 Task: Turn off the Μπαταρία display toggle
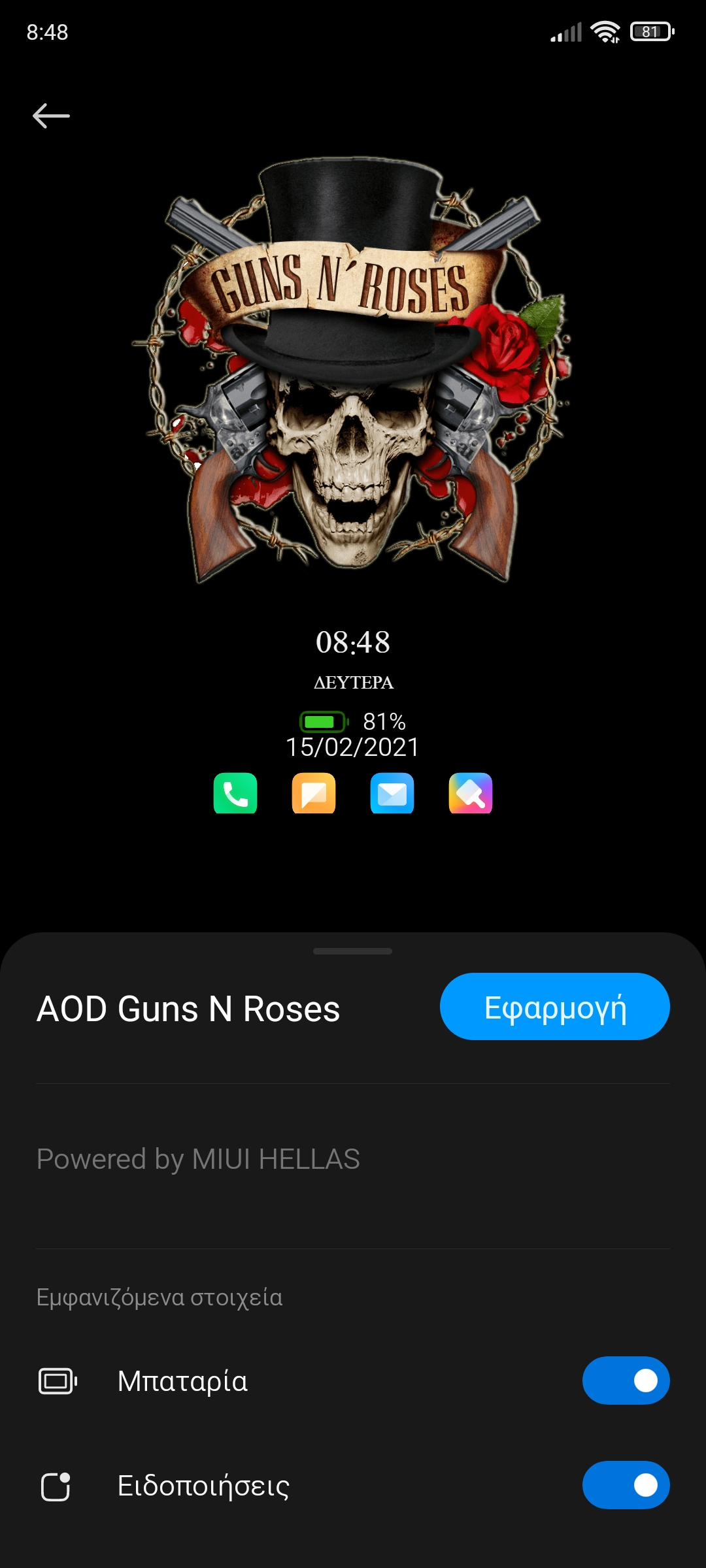point(626,1380)
